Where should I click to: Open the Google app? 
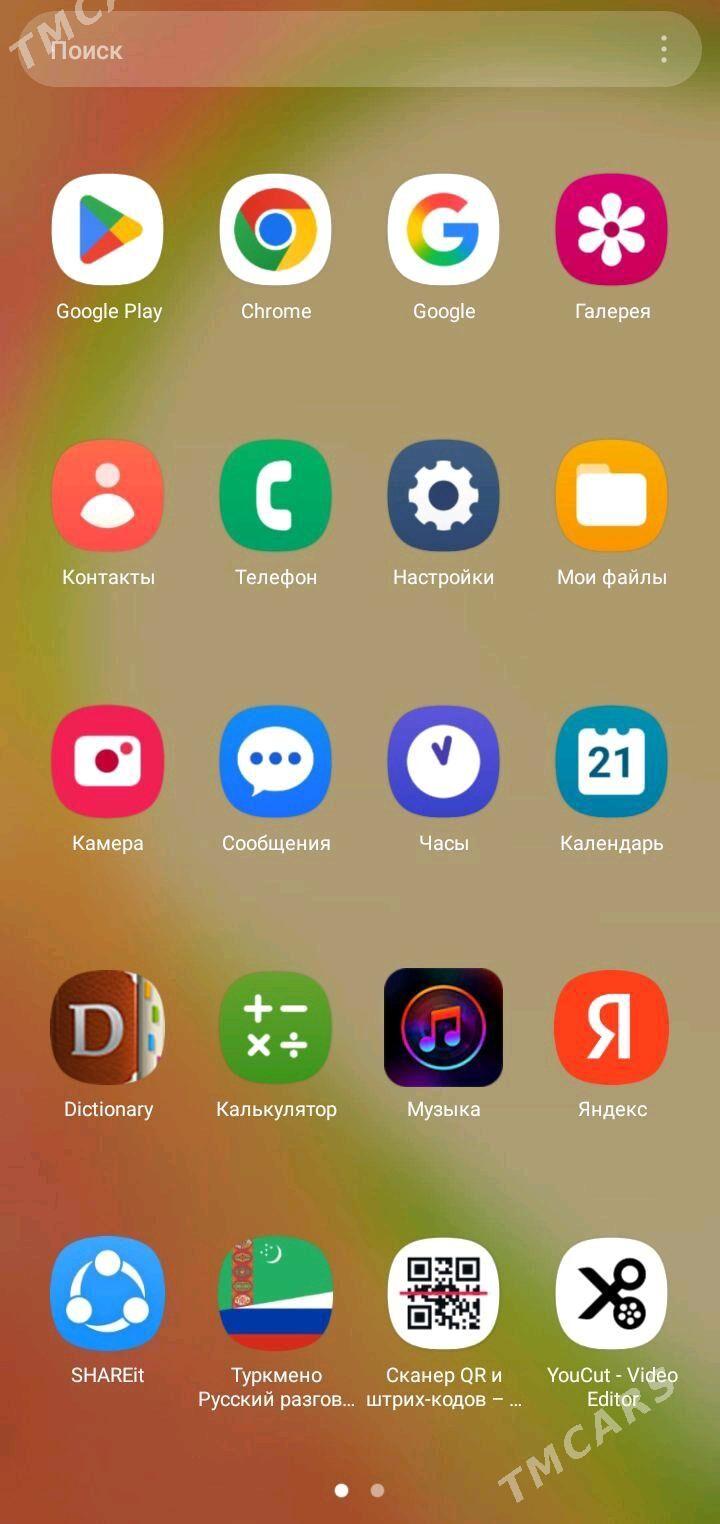click(x=444, y=230)
